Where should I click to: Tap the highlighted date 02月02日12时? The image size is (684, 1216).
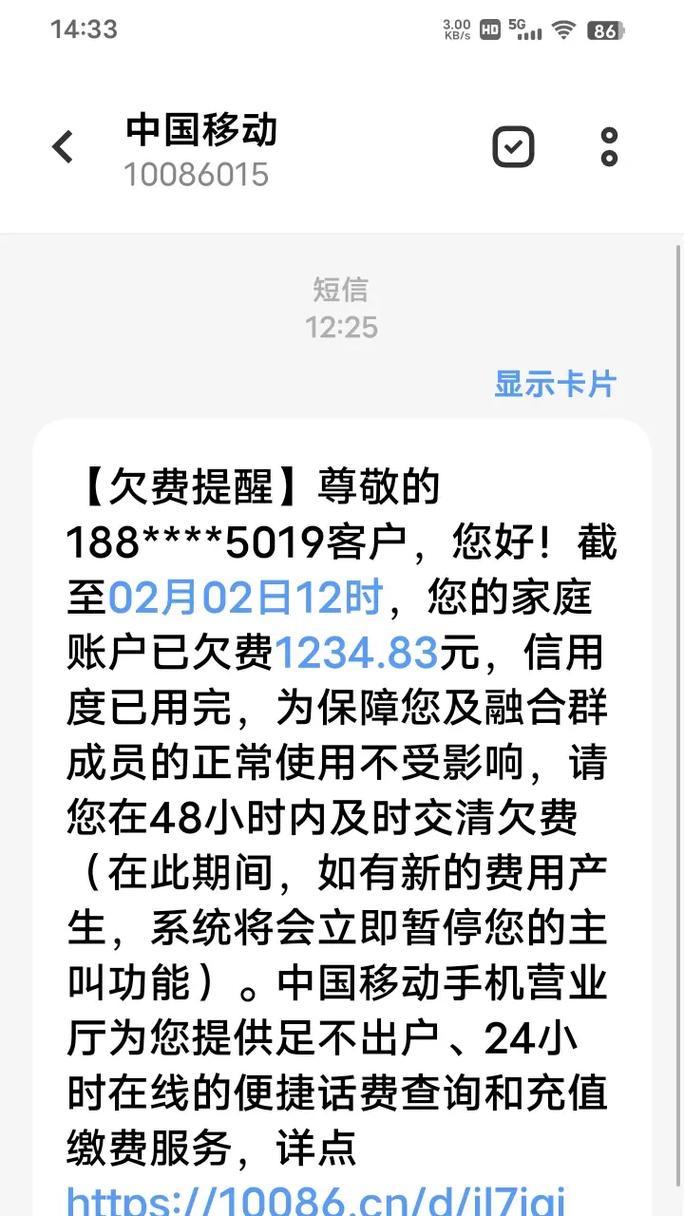point(245,597)
